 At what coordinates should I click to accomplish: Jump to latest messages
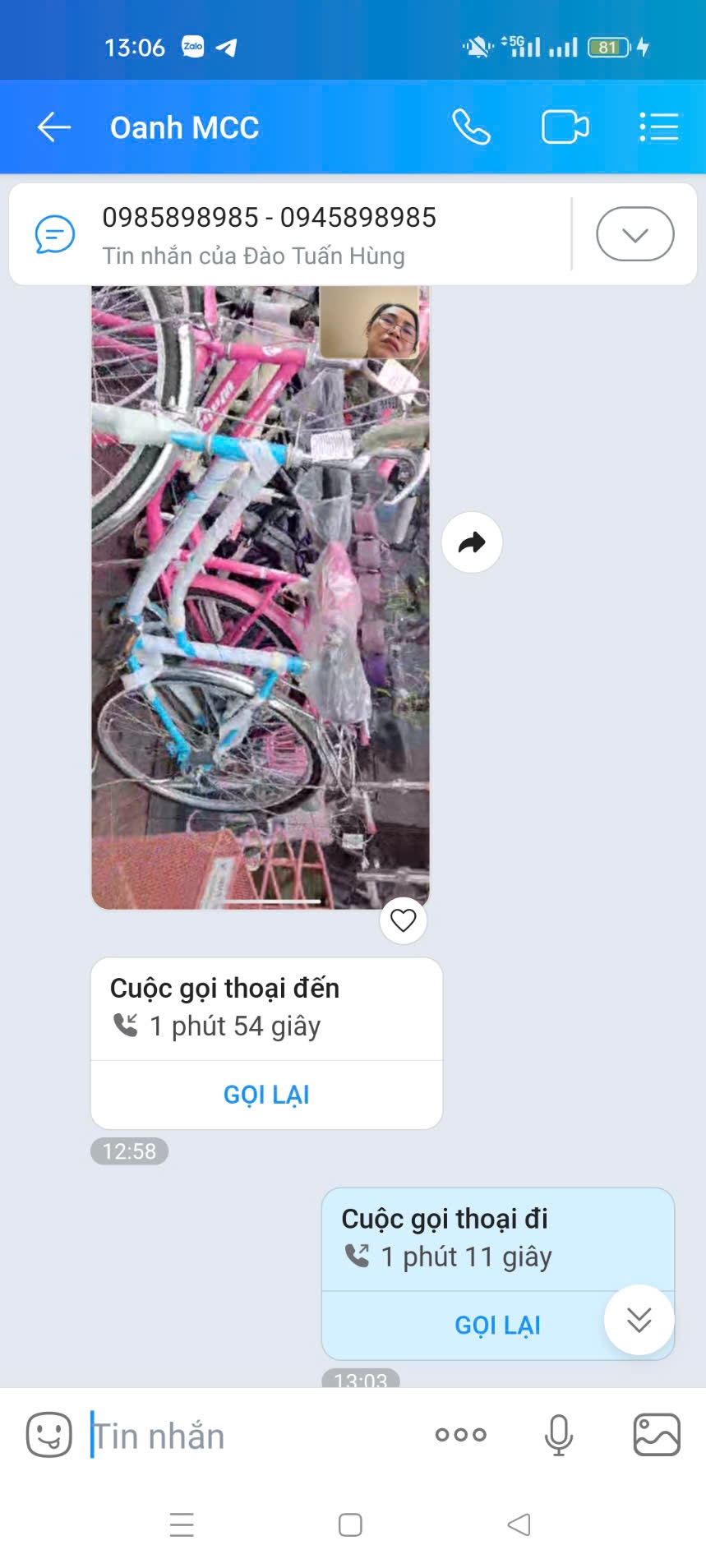pyautogui.click(x=639, y=1320)
